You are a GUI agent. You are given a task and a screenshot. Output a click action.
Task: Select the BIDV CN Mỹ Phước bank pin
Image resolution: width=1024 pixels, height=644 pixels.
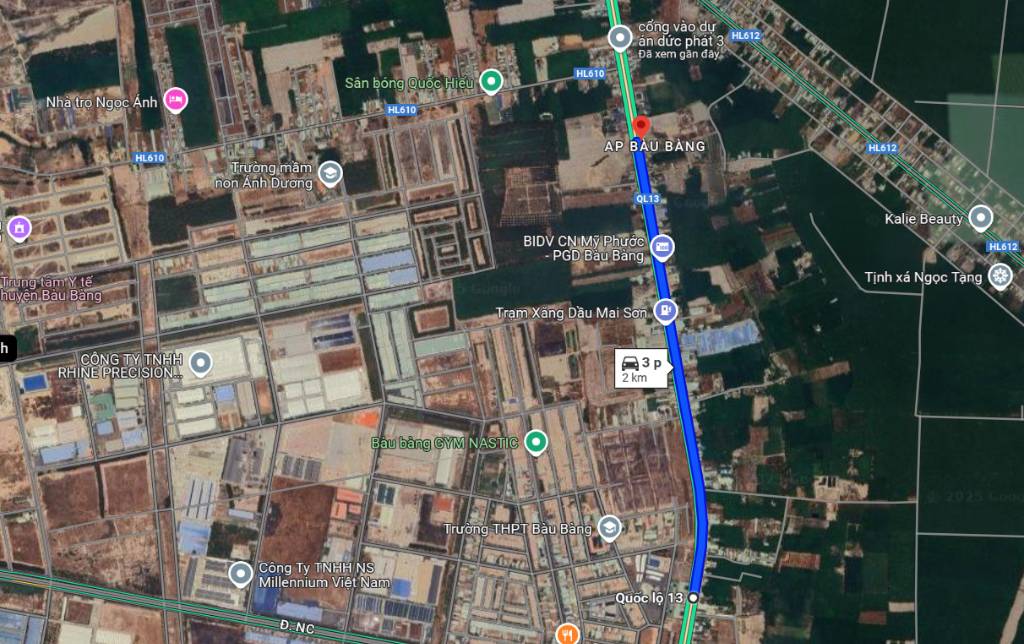click(661, 247)
